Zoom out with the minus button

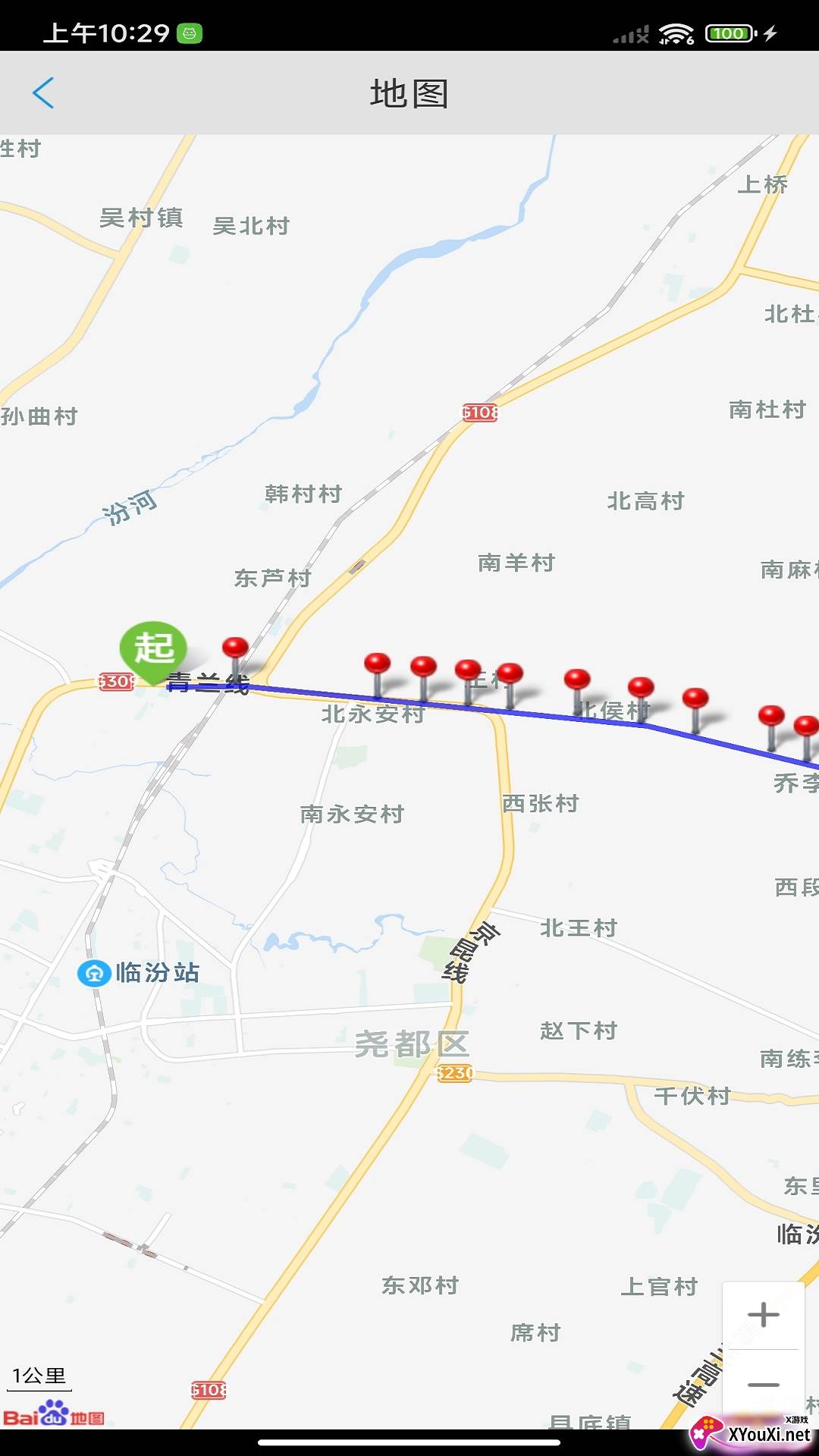point(763,1384)
